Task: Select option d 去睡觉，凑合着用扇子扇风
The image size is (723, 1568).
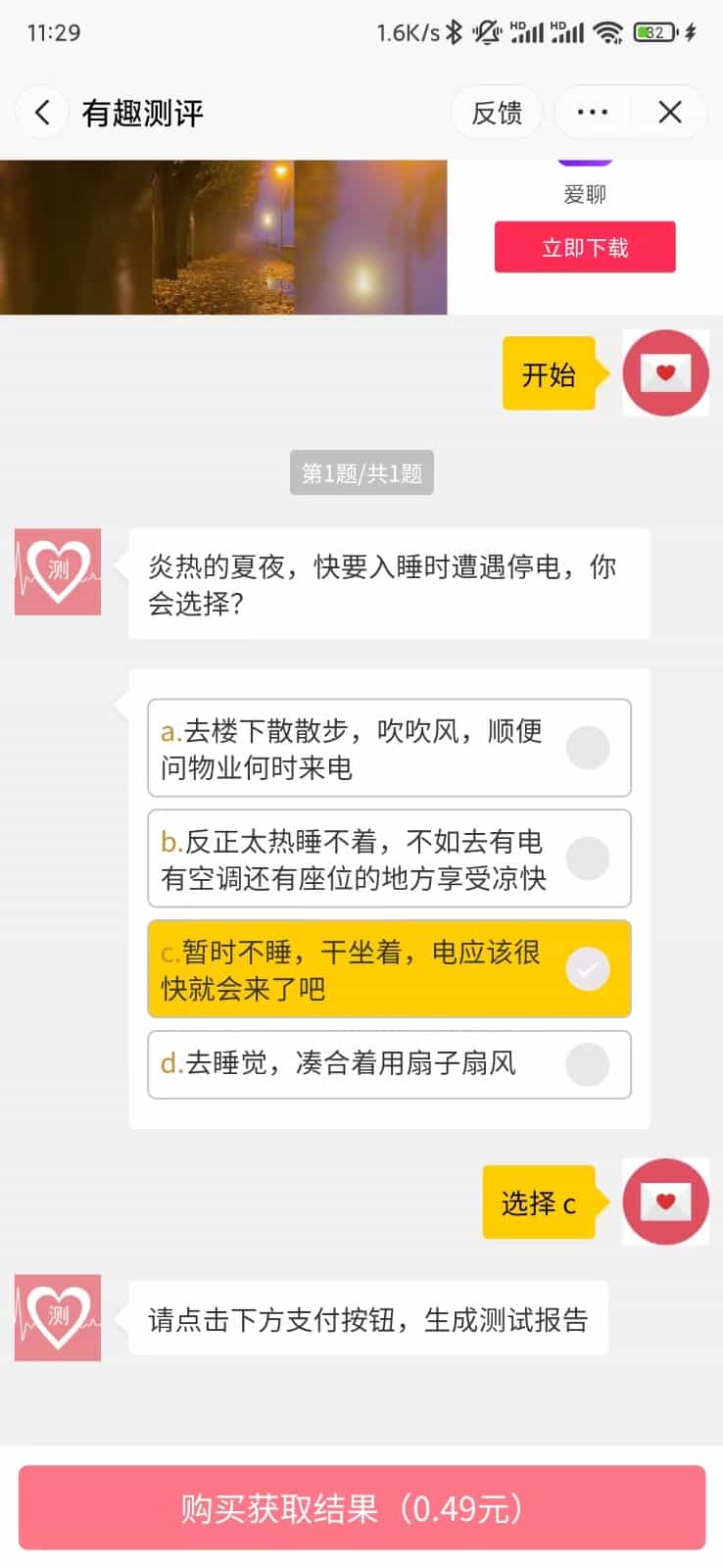Action: click(389, 1064)
